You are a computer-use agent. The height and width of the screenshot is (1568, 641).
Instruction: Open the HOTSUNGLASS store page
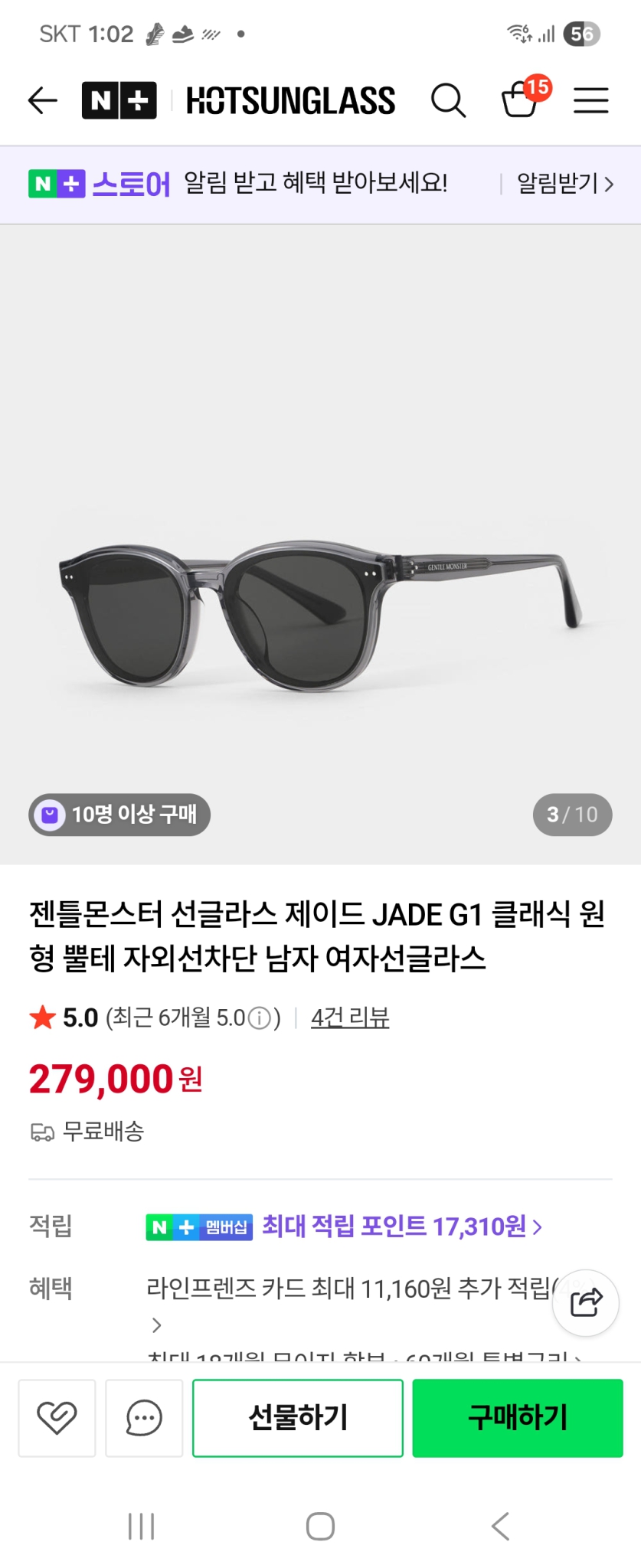[291, 100]
